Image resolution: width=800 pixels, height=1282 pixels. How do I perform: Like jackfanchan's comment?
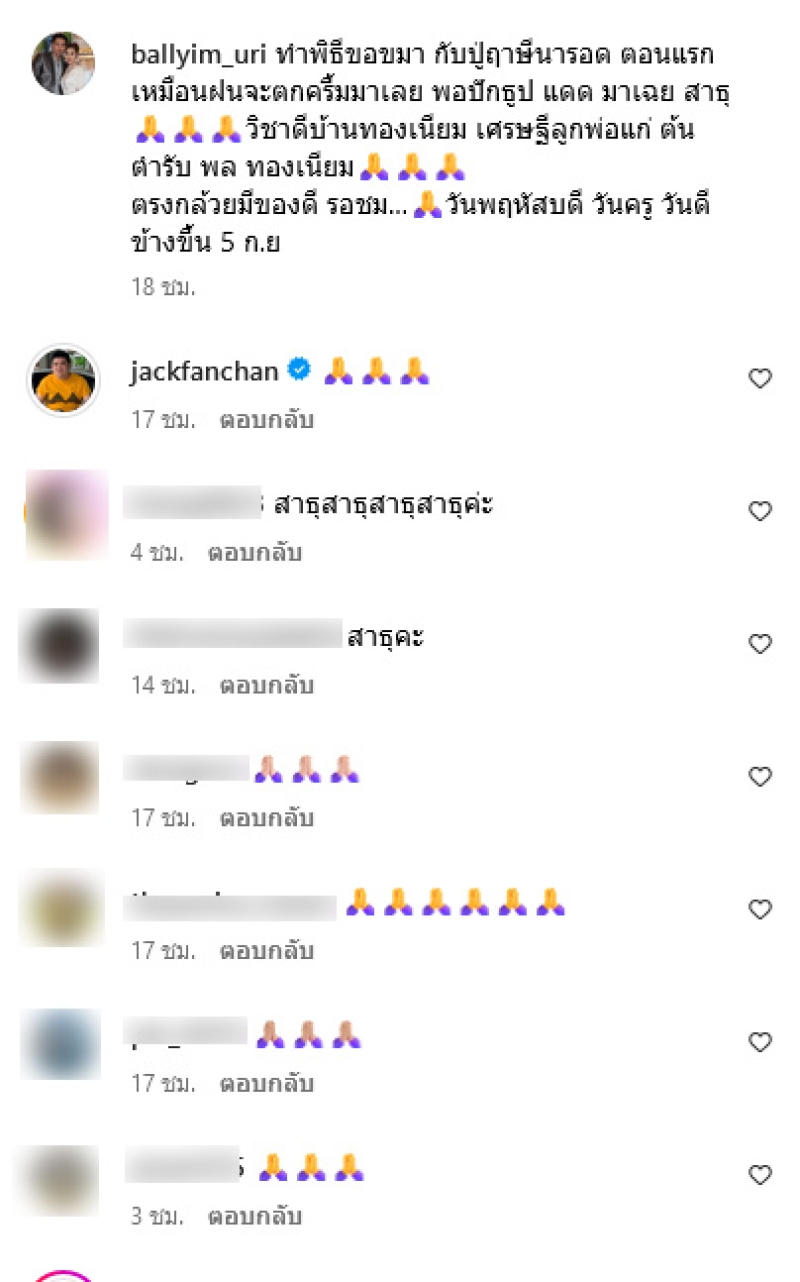[x=760, y=378]
